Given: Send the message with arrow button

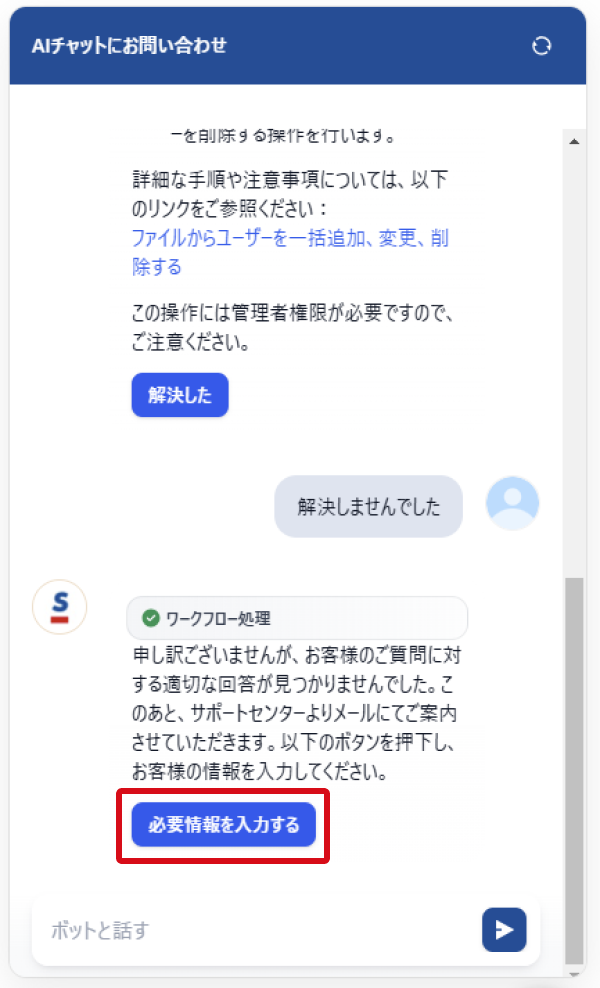Looking at the screenshot, I should coord(504,929).
